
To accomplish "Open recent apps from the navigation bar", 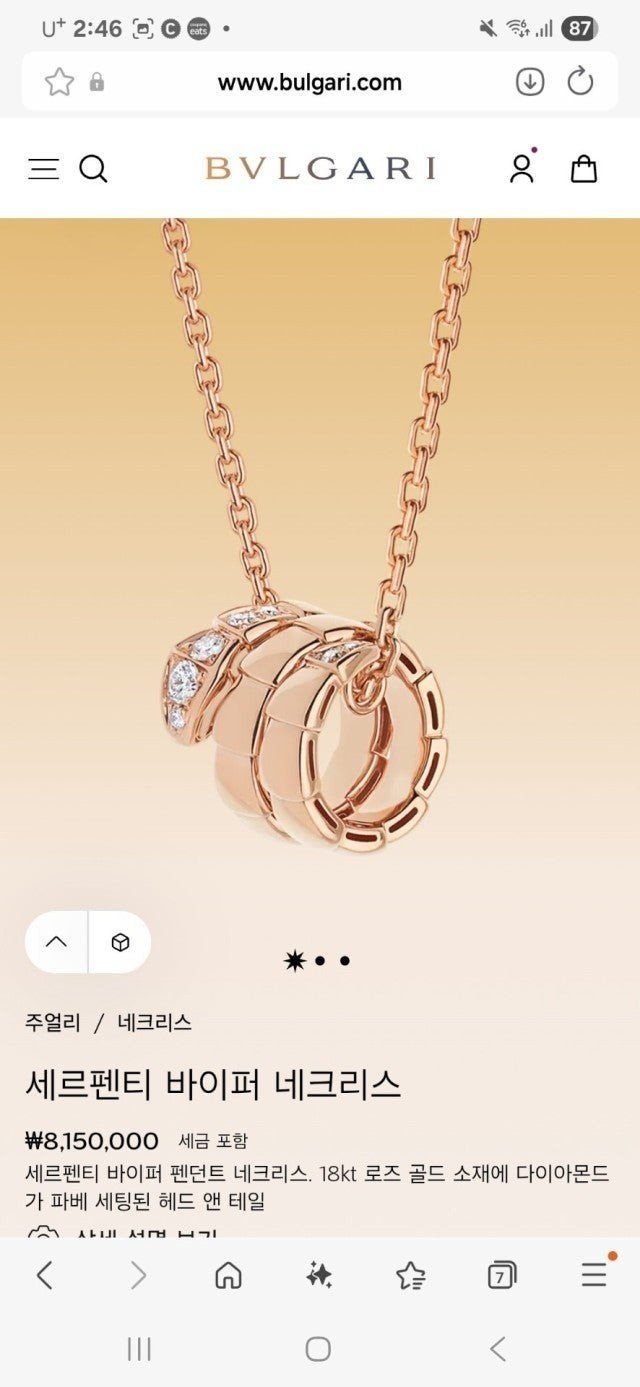I will [x=139, y=1349].
